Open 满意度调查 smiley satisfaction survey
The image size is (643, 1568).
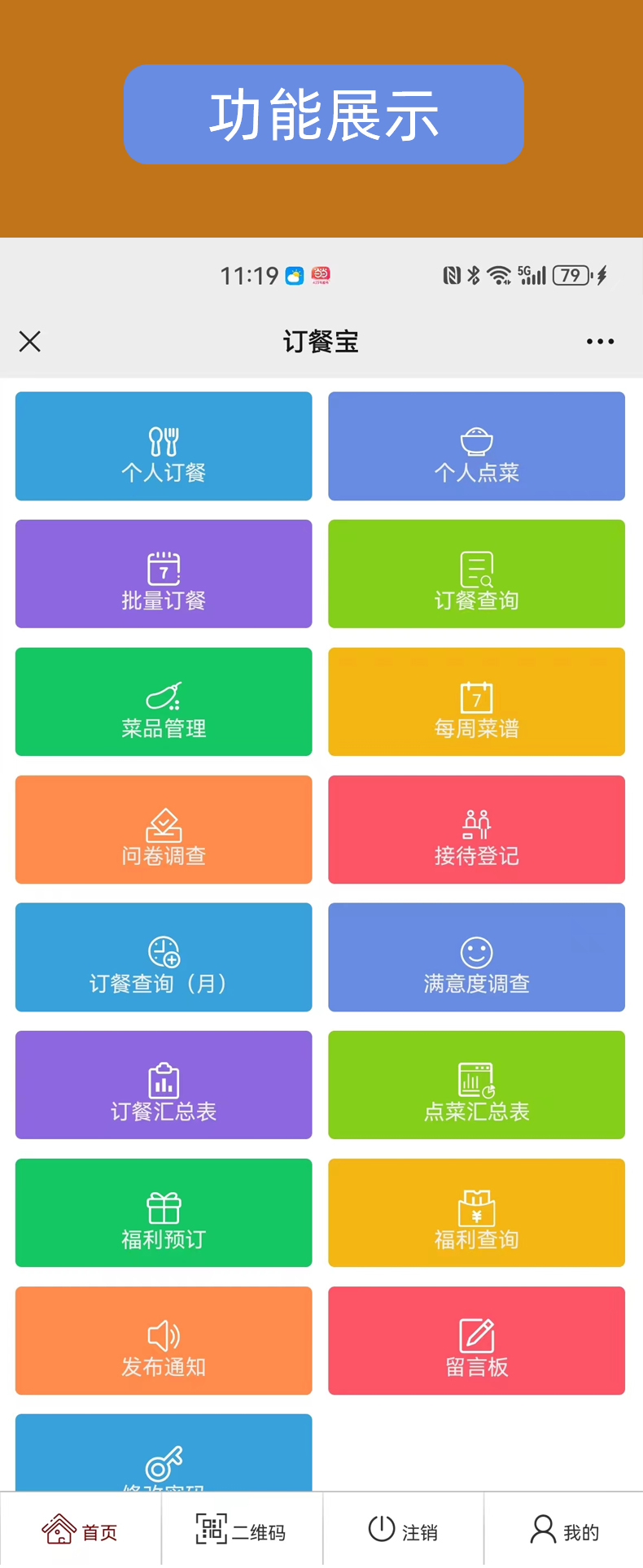[476, 957]
